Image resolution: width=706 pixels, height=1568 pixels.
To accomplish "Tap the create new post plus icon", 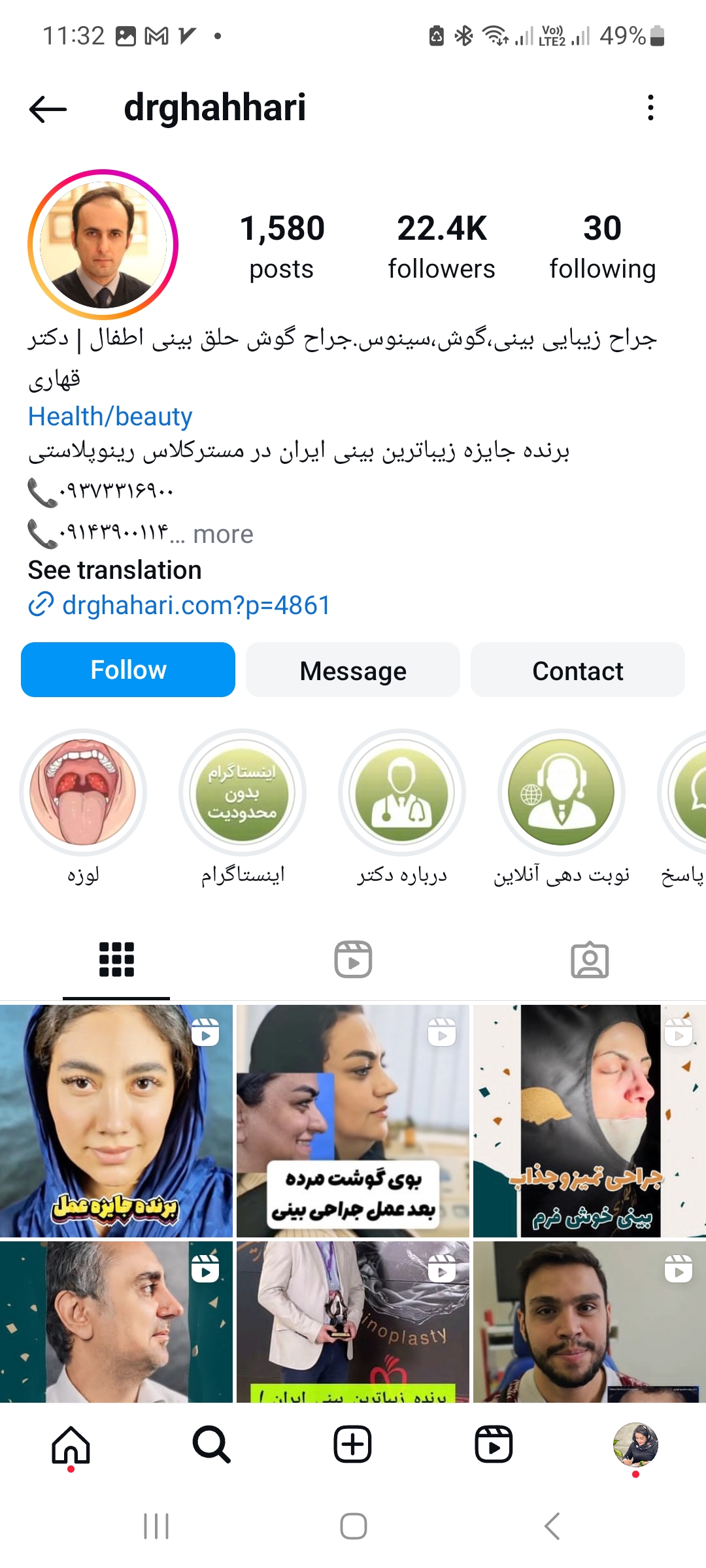I will (x=353, y=1443).
